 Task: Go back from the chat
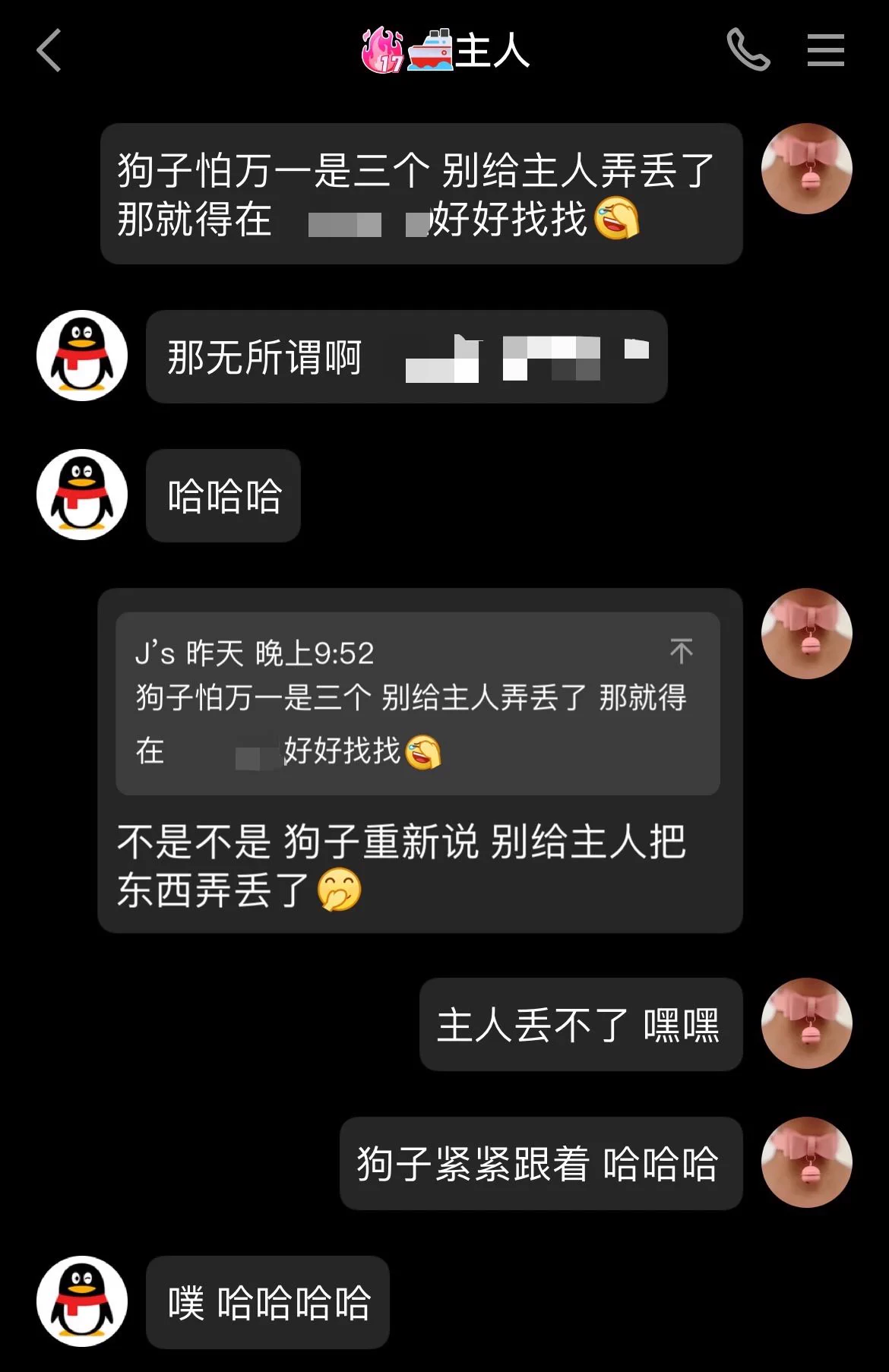point(49,51)
